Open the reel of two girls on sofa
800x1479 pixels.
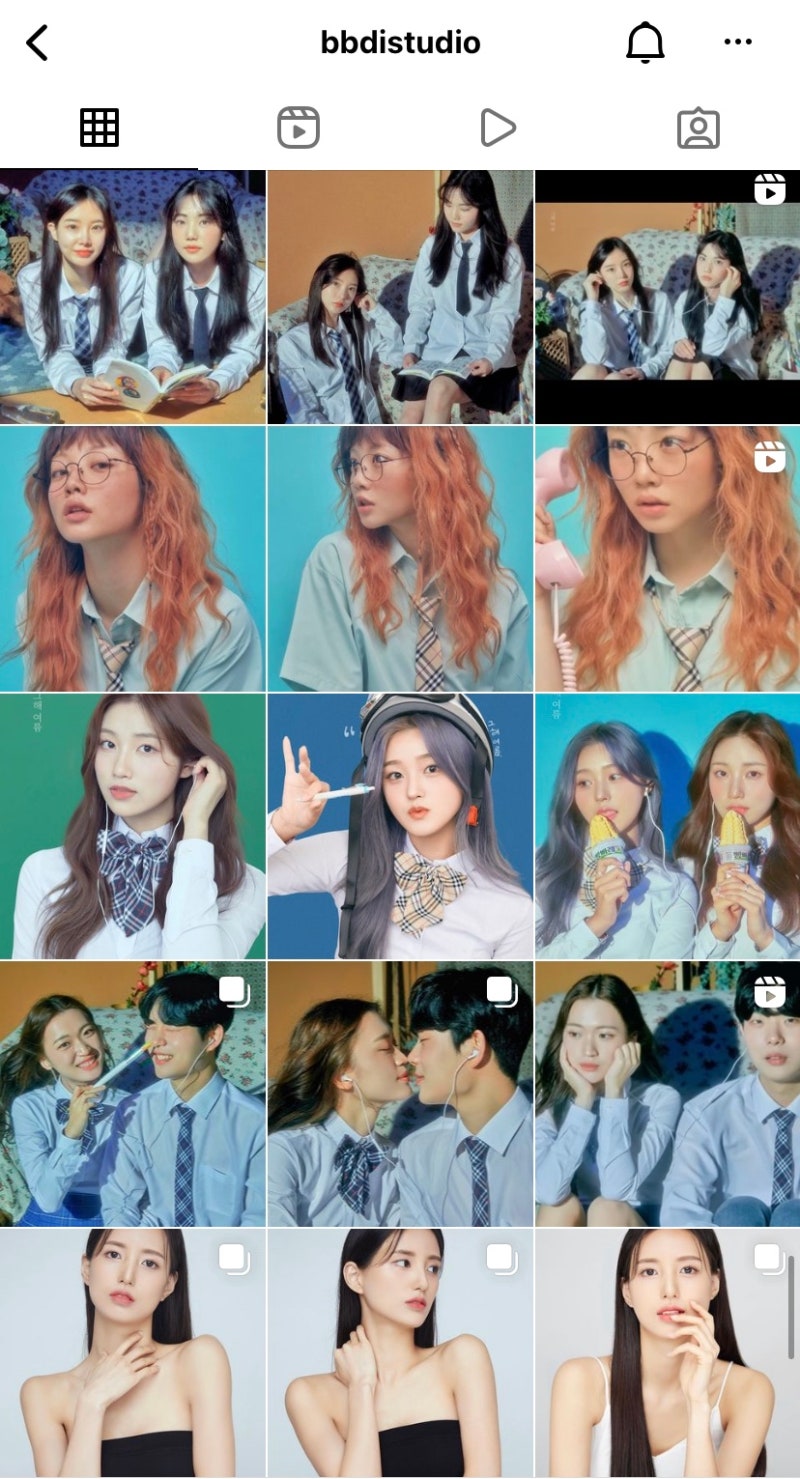coord(667,297)
